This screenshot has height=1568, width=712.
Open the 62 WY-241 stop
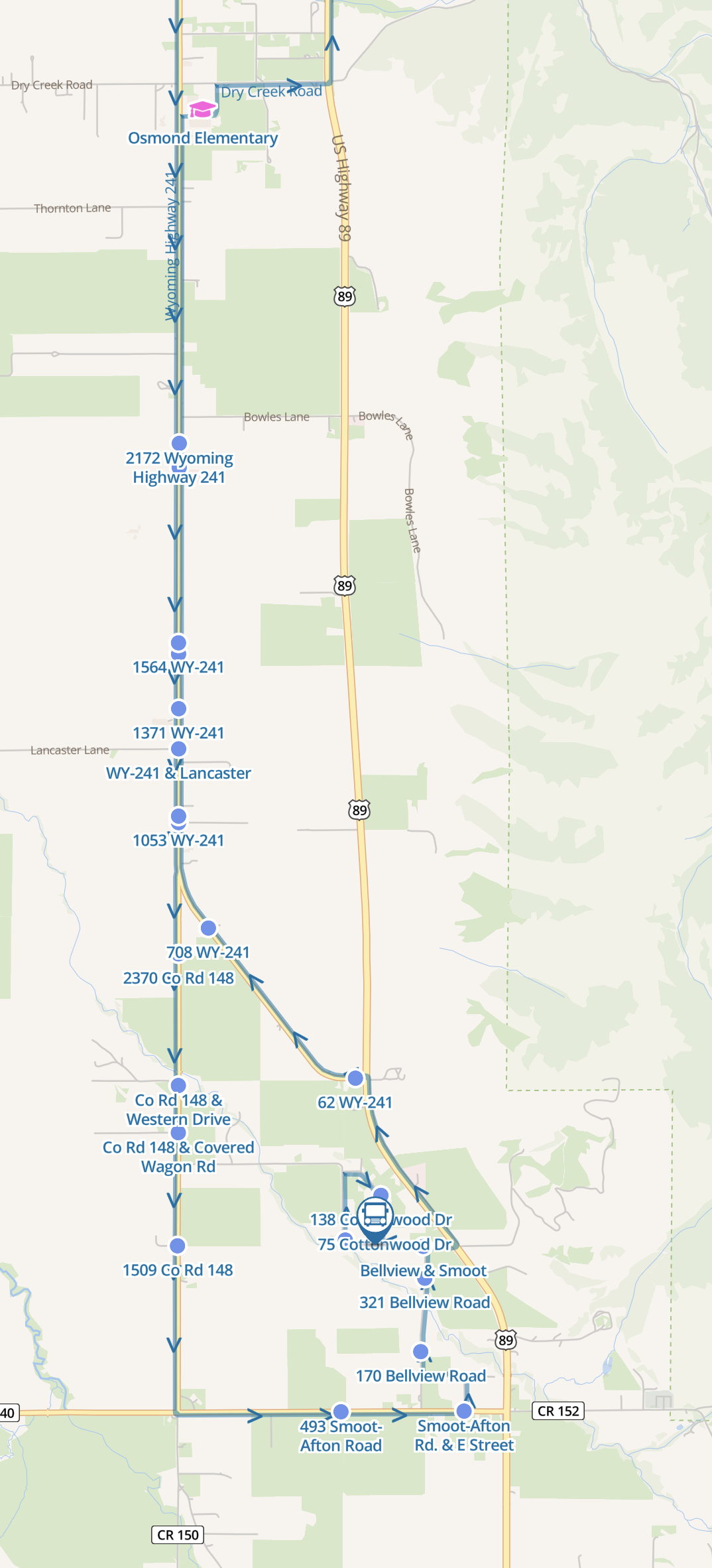point(355,1078)
